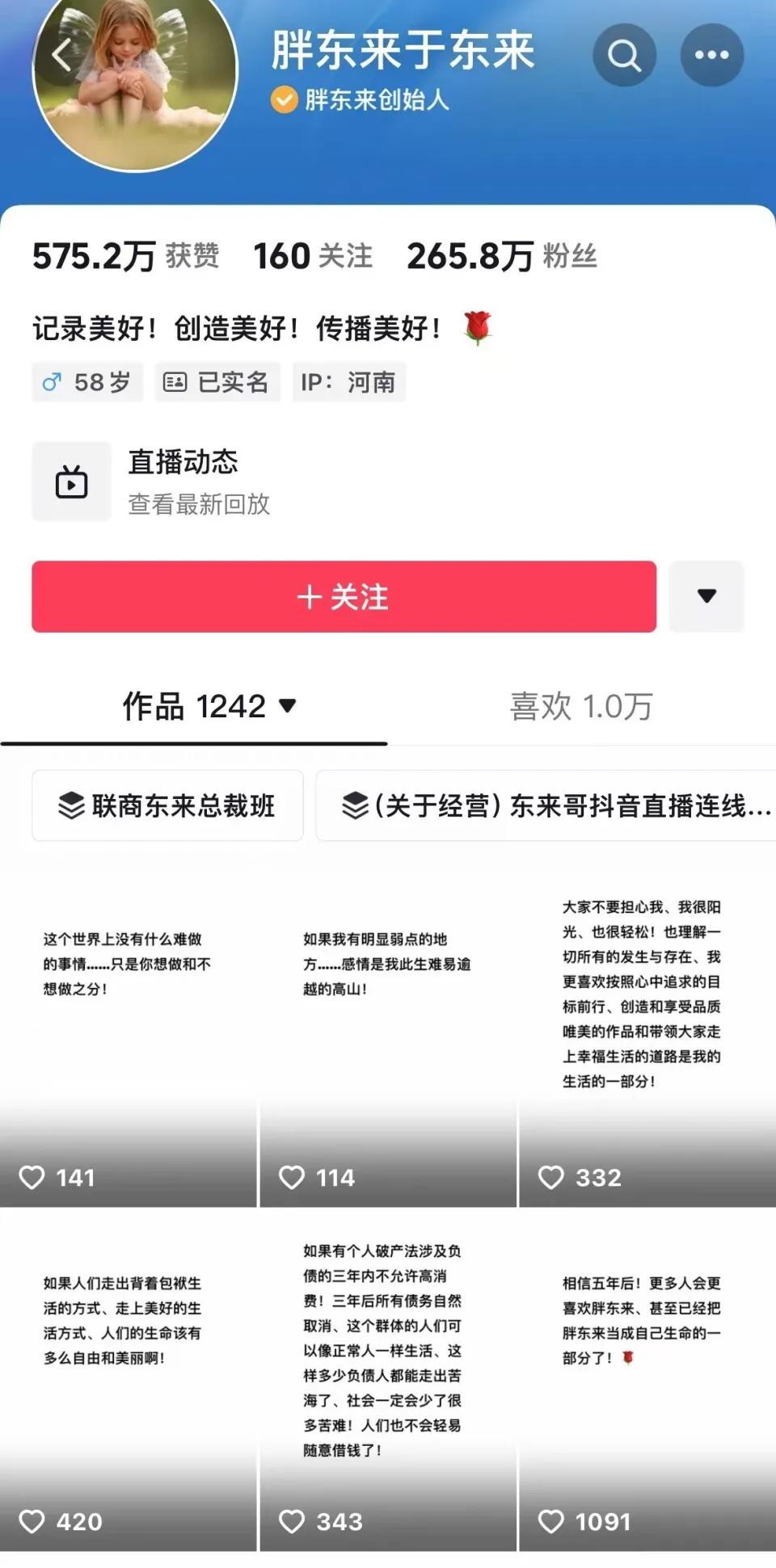Open the 265.8万 粉丝 followers list
The width and height of the screenshot is (776, 1568).
tap(501, 256)
